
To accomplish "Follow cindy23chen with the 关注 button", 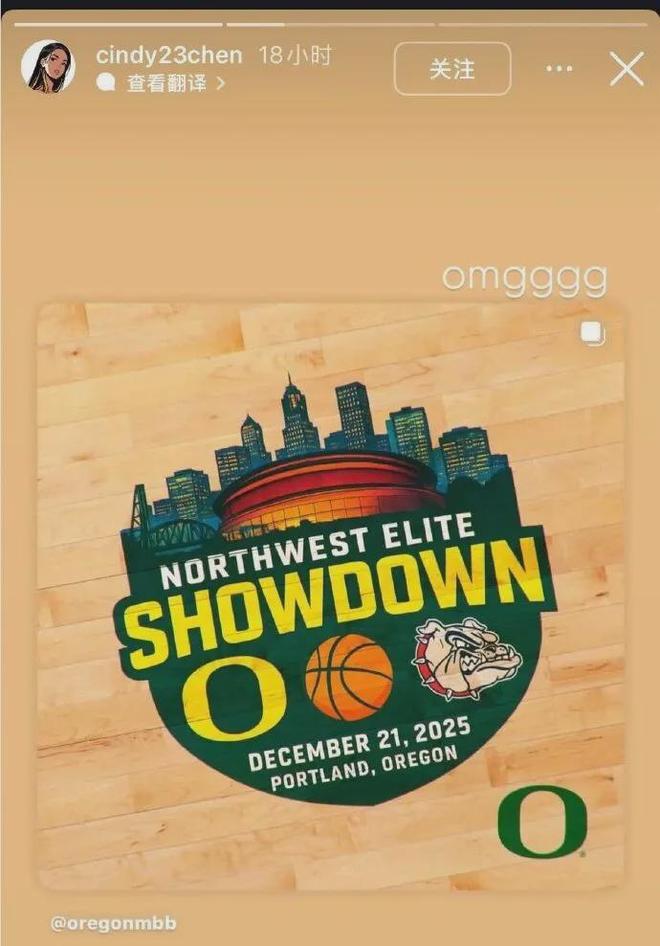I will [x=452, y=69].
